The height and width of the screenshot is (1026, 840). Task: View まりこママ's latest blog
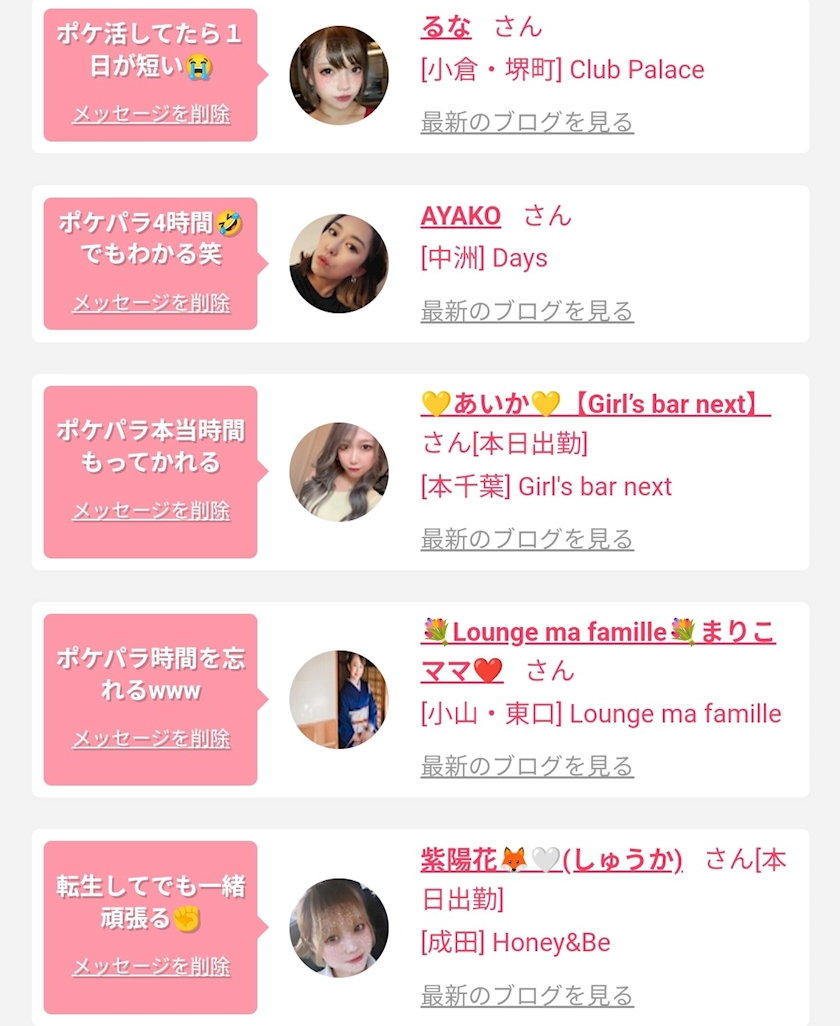click(x=527, y=766)
